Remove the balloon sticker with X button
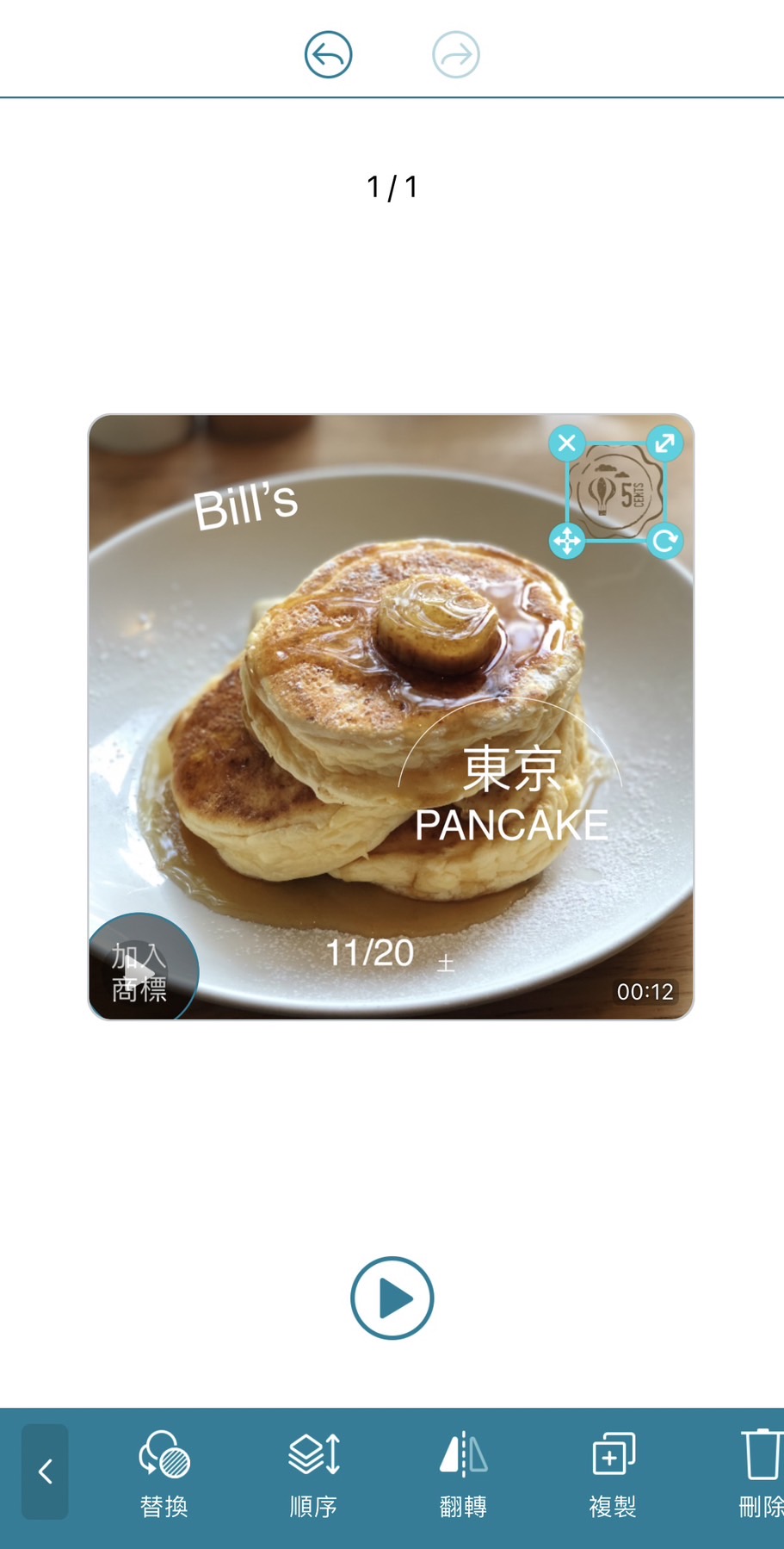 pyautogui.click(x=566, y=443)
